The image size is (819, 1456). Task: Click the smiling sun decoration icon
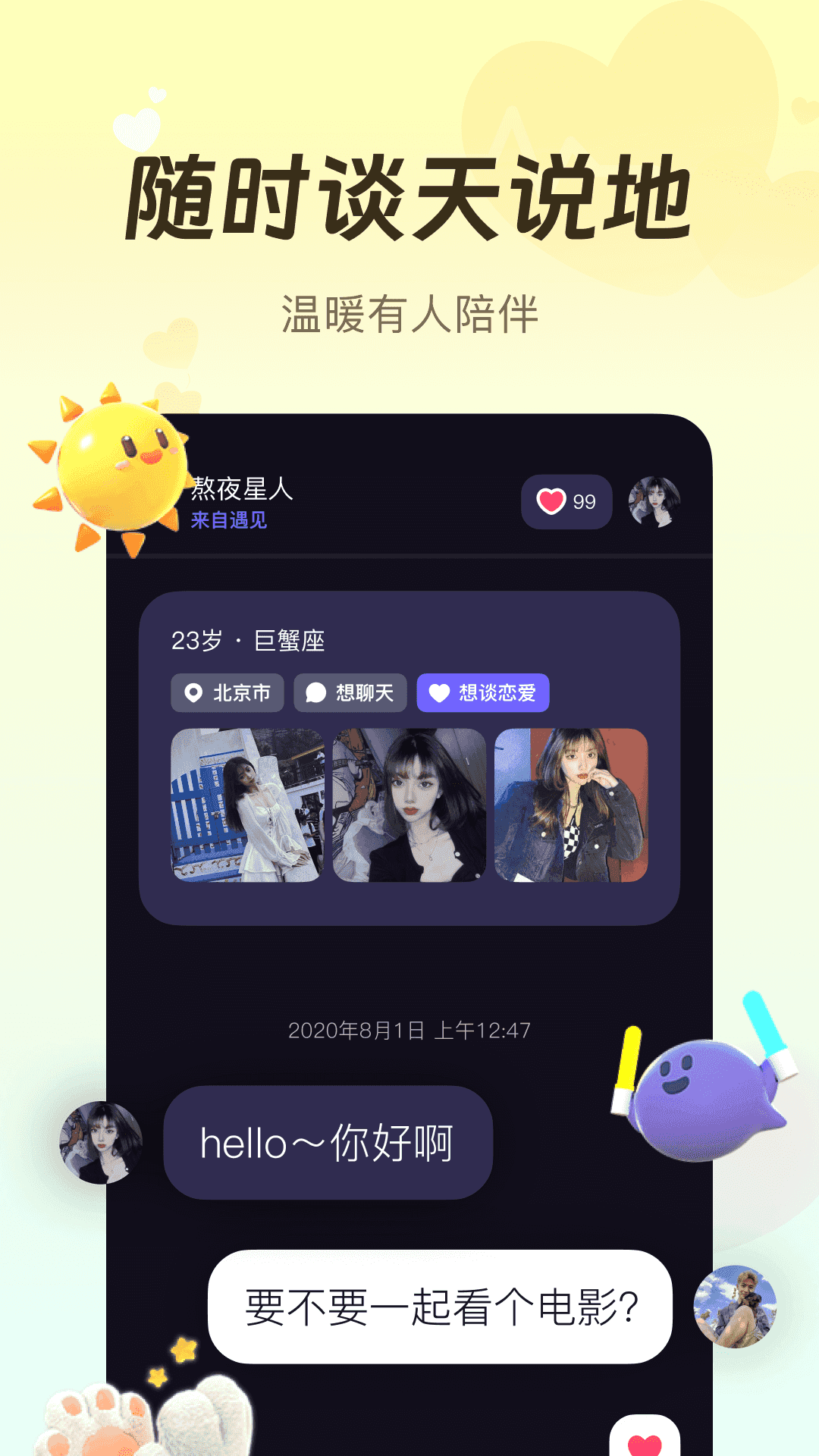click(121, 465)
